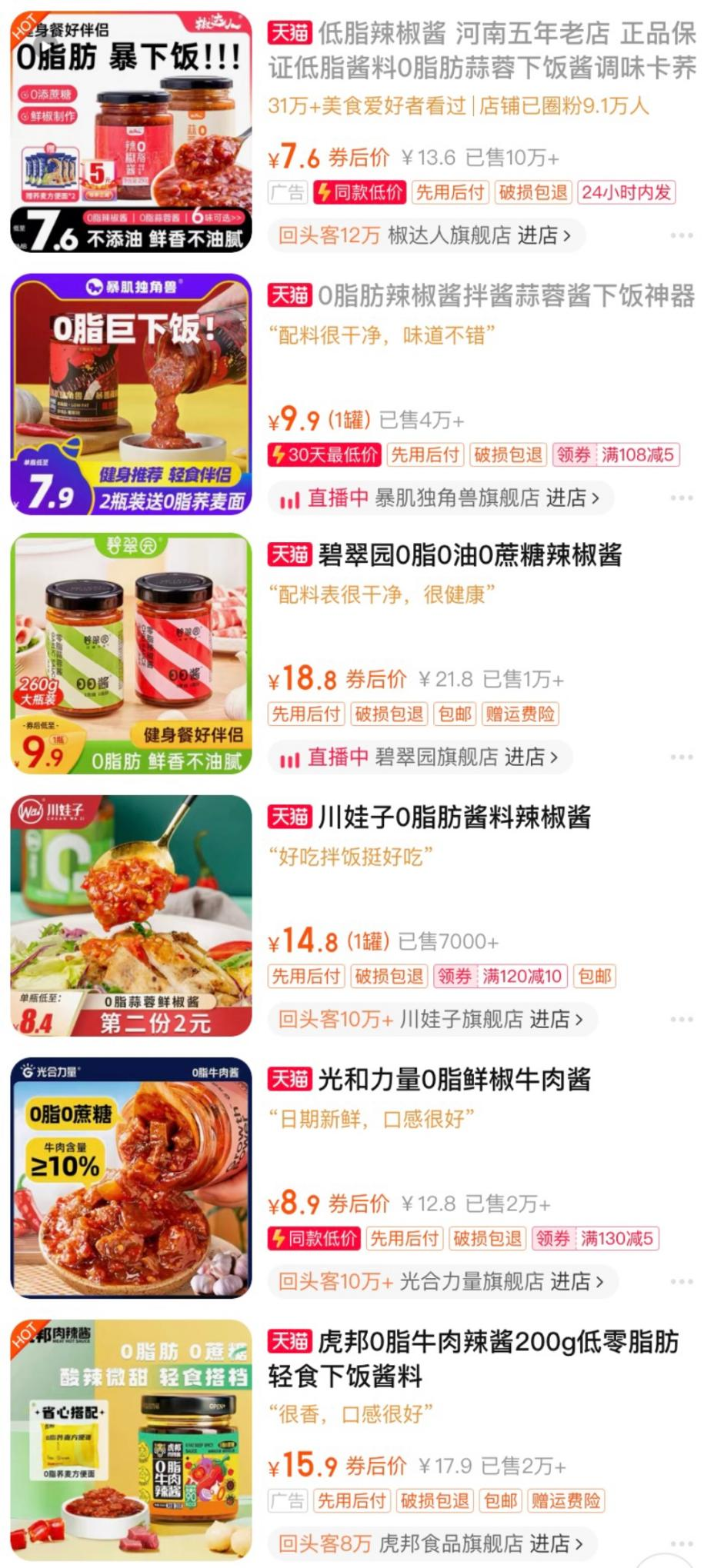The height and width of the screenshot is (1568, 714).
Task: Go into the 川娃子旗舰店 store
Action: pos(491,1020)
